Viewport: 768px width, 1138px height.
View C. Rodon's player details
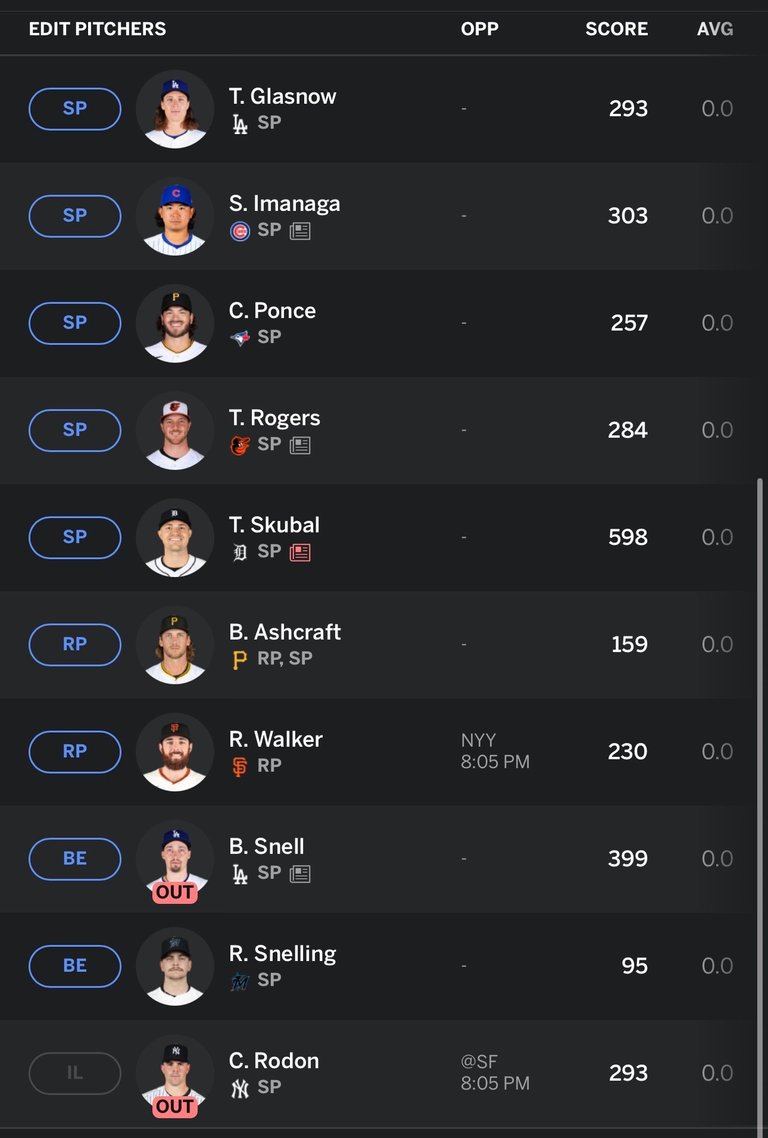point(274,1061)
